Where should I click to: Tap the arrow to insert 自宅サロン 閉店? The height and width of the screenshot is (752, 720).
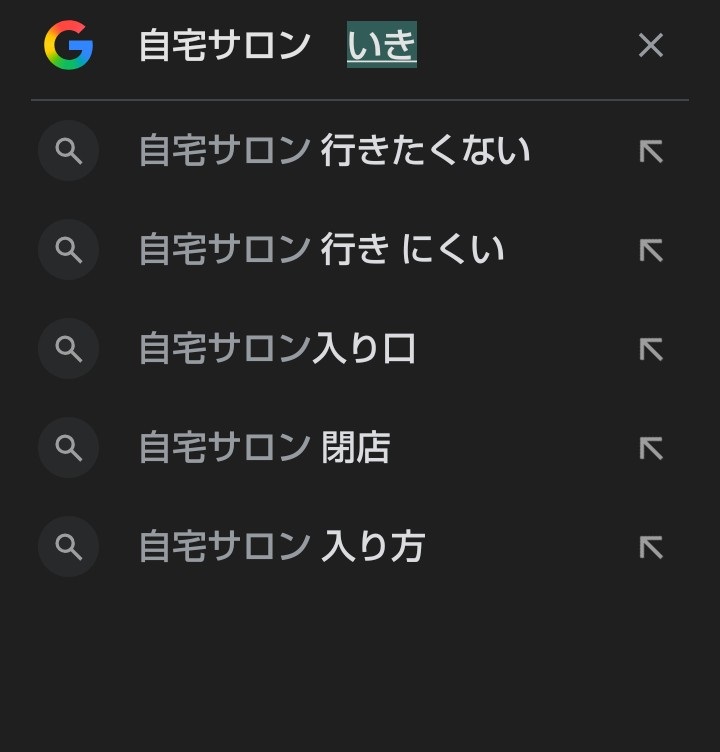651,447
